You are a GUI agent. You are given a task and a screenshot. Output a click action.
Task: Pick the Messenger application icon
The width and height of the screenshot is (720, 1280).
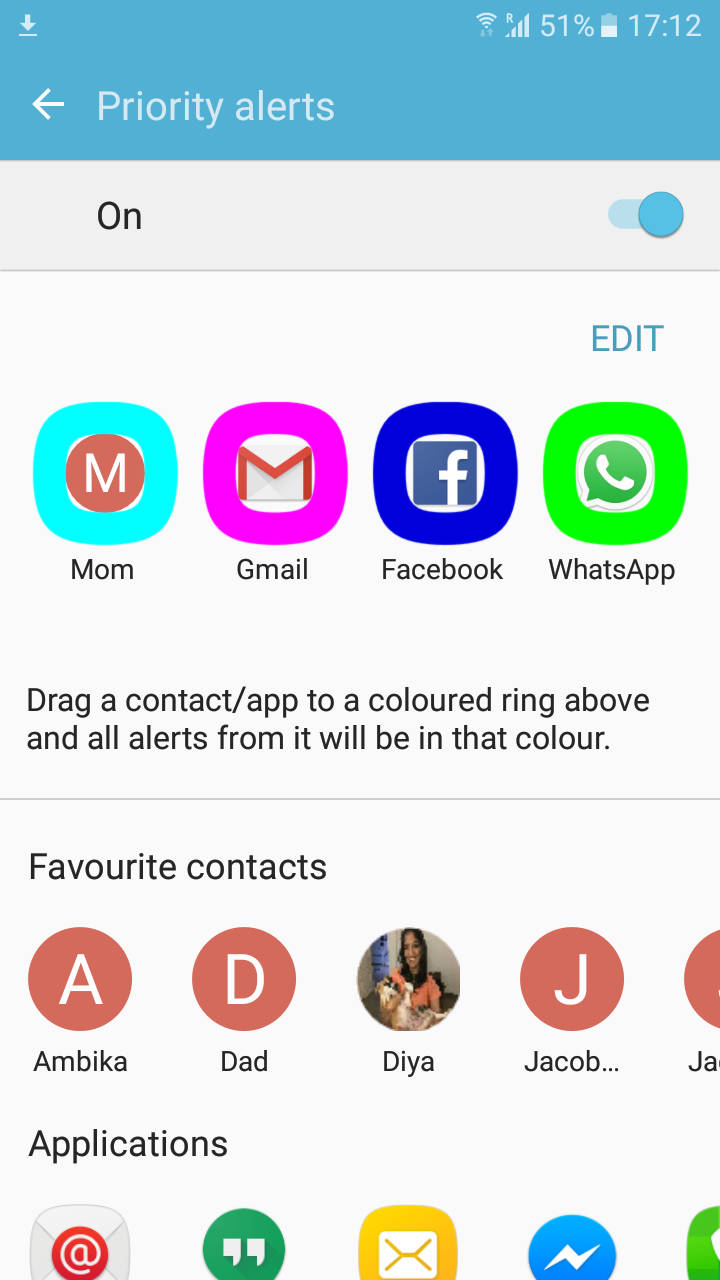[572, 1250]
